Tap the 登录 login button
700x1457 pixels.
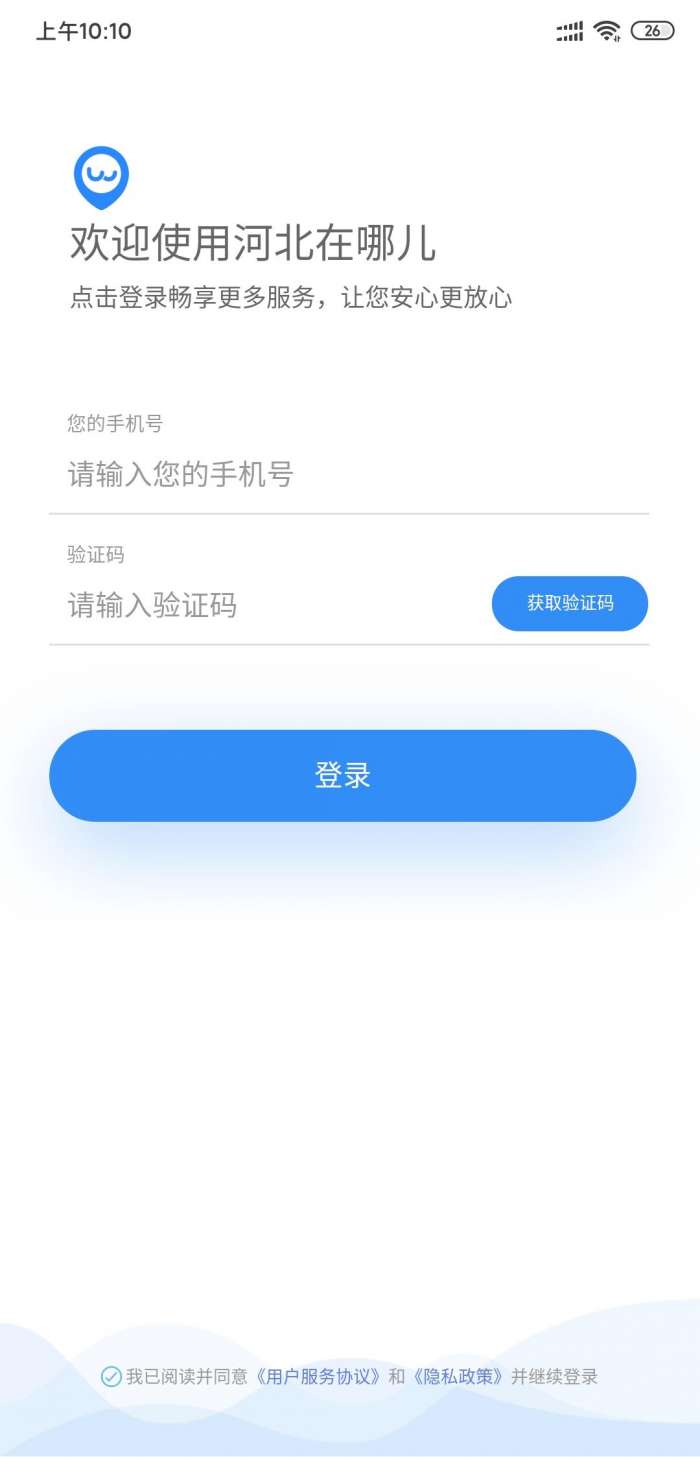(x=343, y=776)
